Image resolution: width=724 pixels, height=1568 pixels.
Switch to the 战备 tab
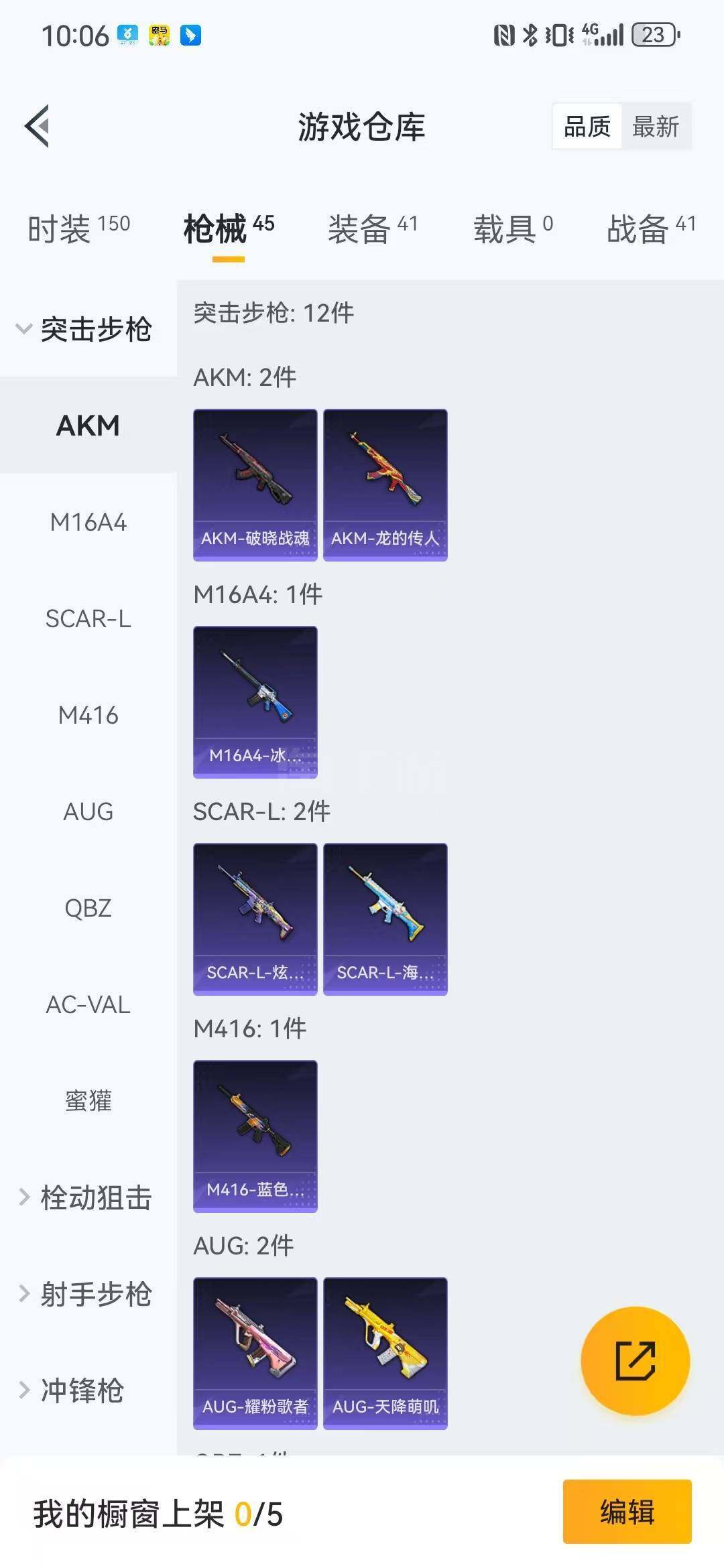click(650, 229)
